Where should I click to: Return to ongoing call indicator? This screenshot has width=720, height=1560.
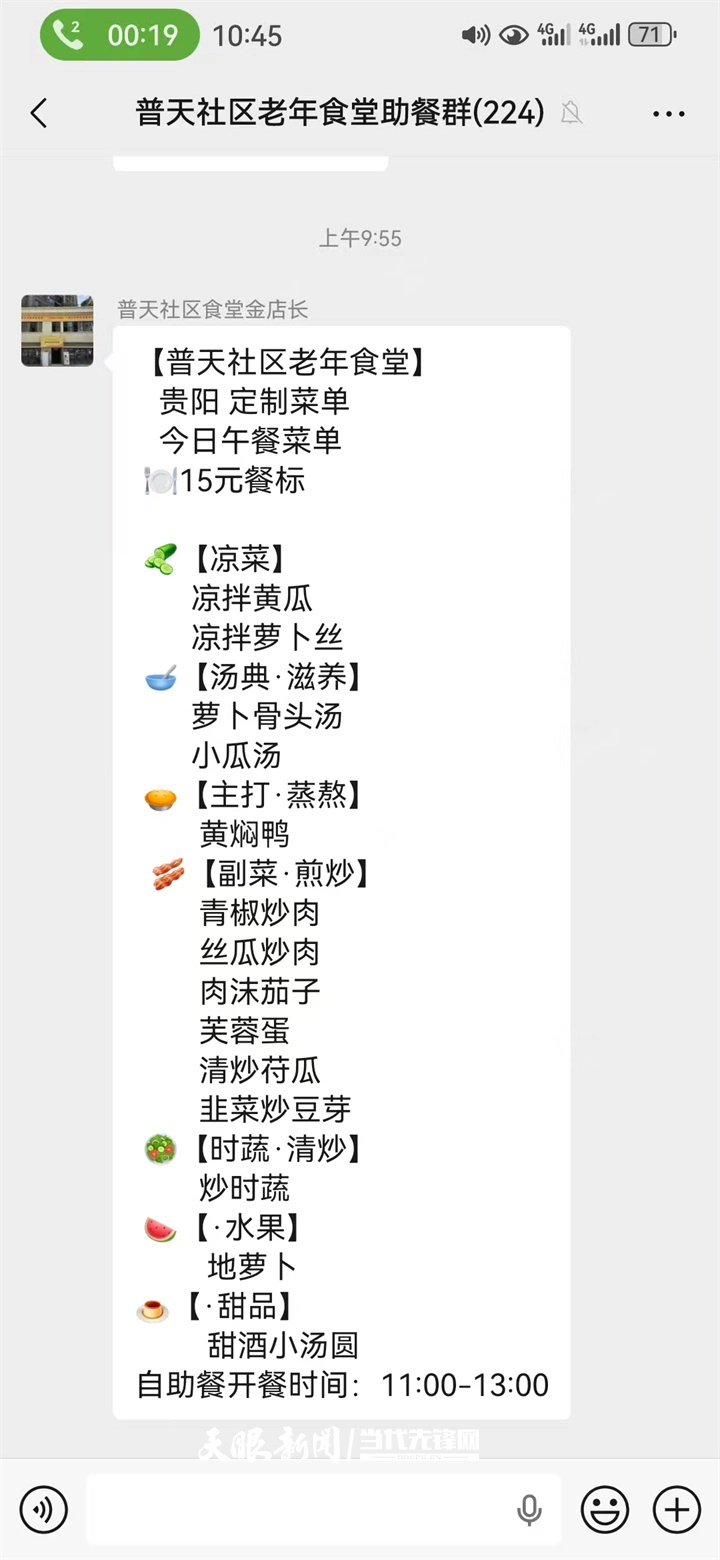point(119,35)
